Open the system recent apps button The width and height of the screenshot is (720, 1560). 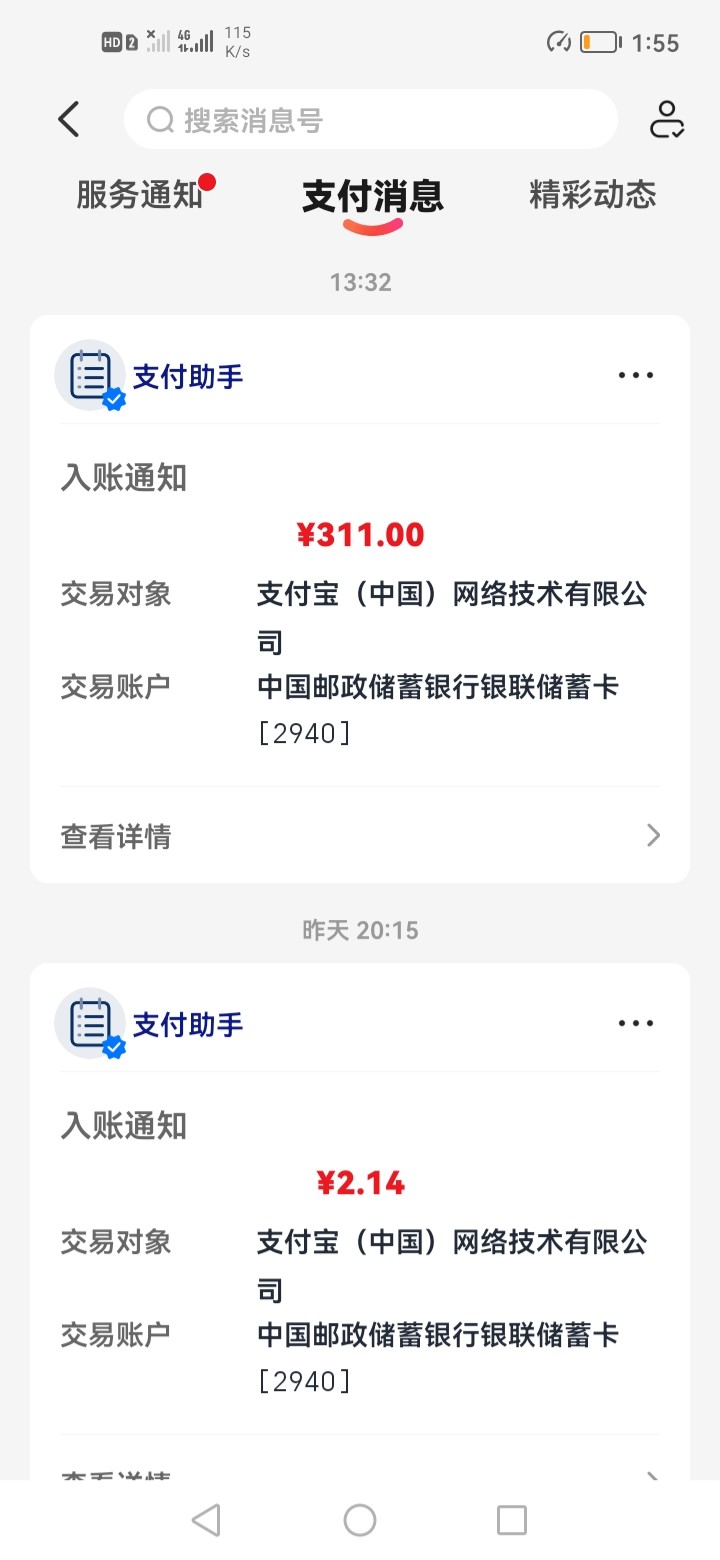pyautogui.click(x=512, y=1520)
